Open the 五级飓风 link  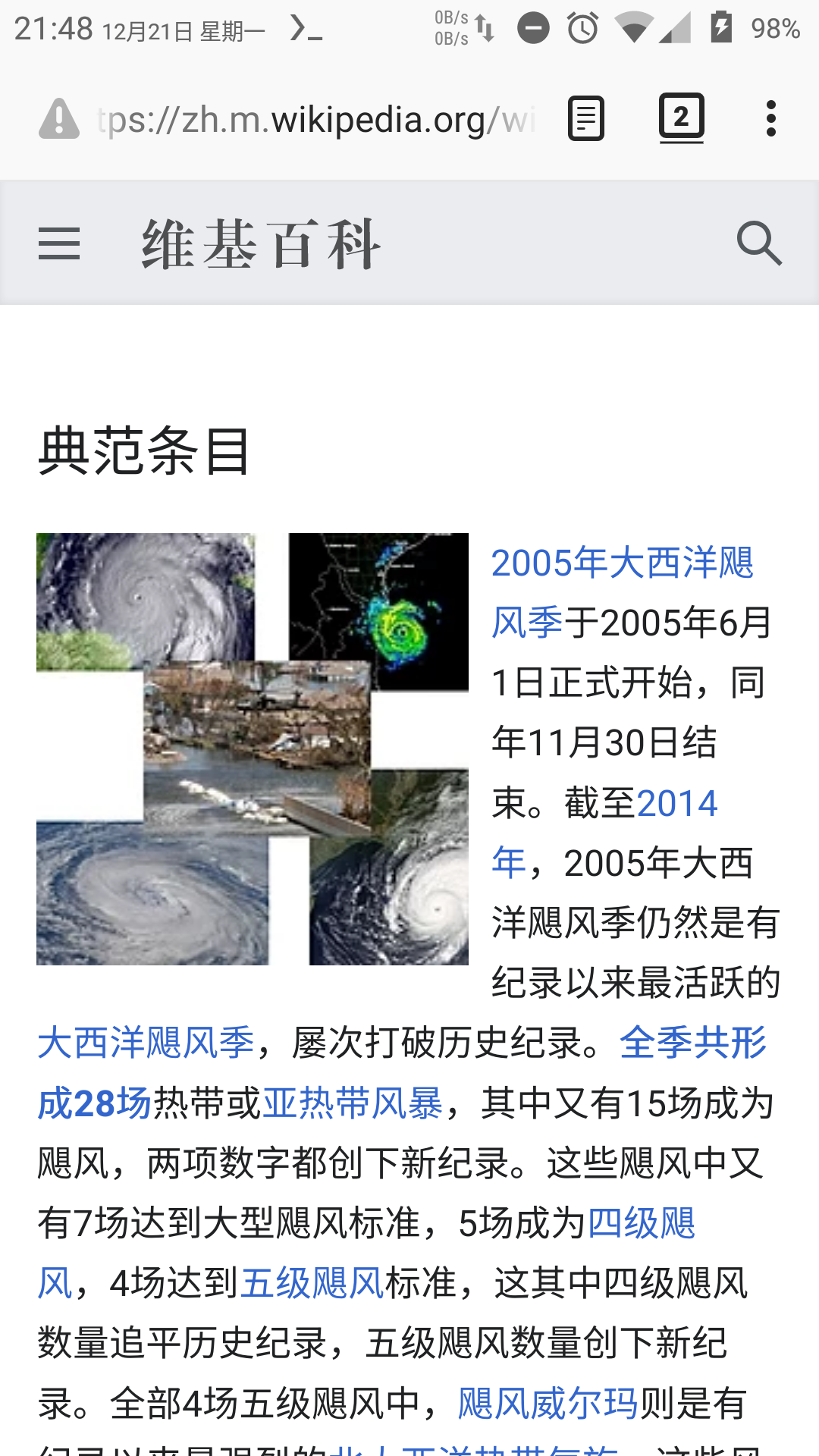[x=312, y=1283]
